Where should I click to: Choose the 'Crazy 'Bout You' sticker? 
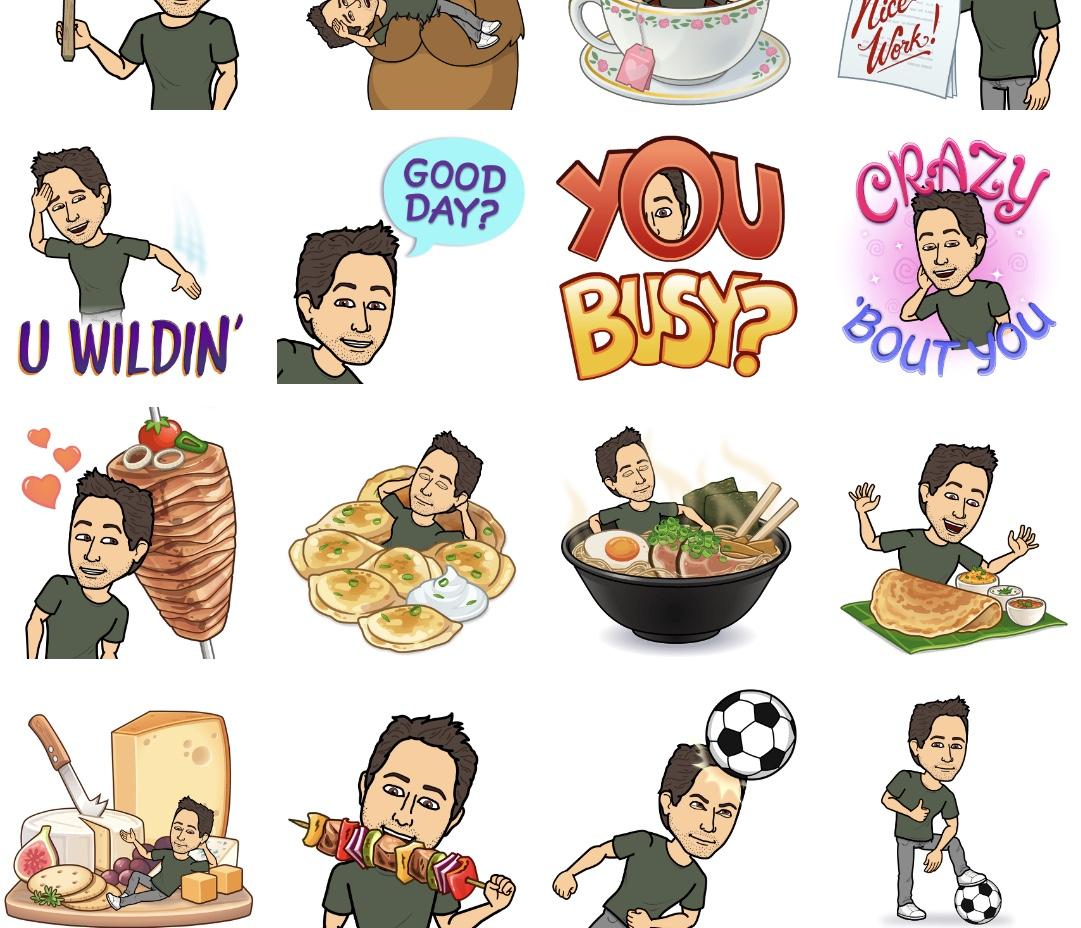click(x=948, y=258)
